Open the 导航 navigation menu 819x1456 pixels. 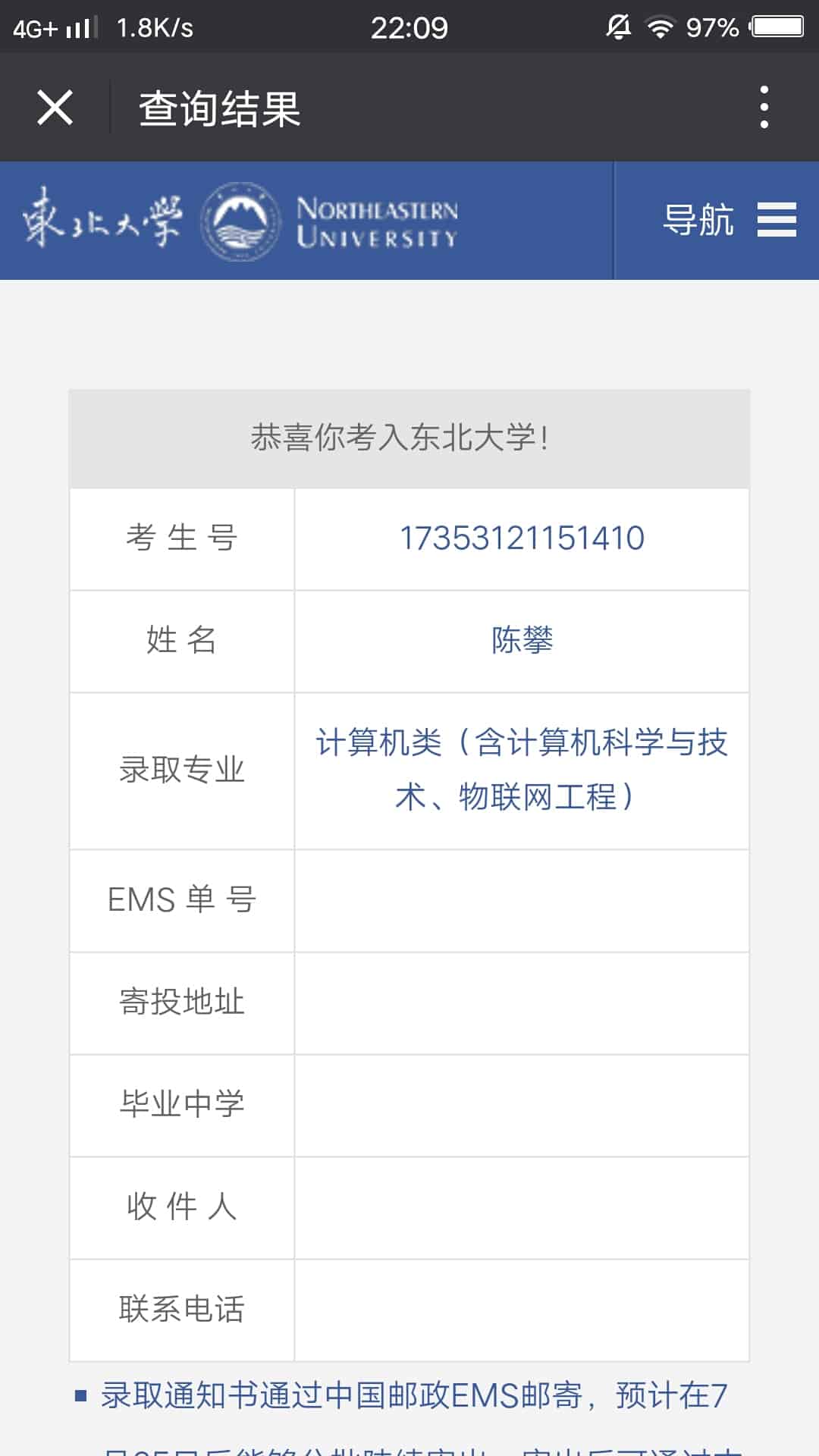pyautogui.click(x=729, y=220)
